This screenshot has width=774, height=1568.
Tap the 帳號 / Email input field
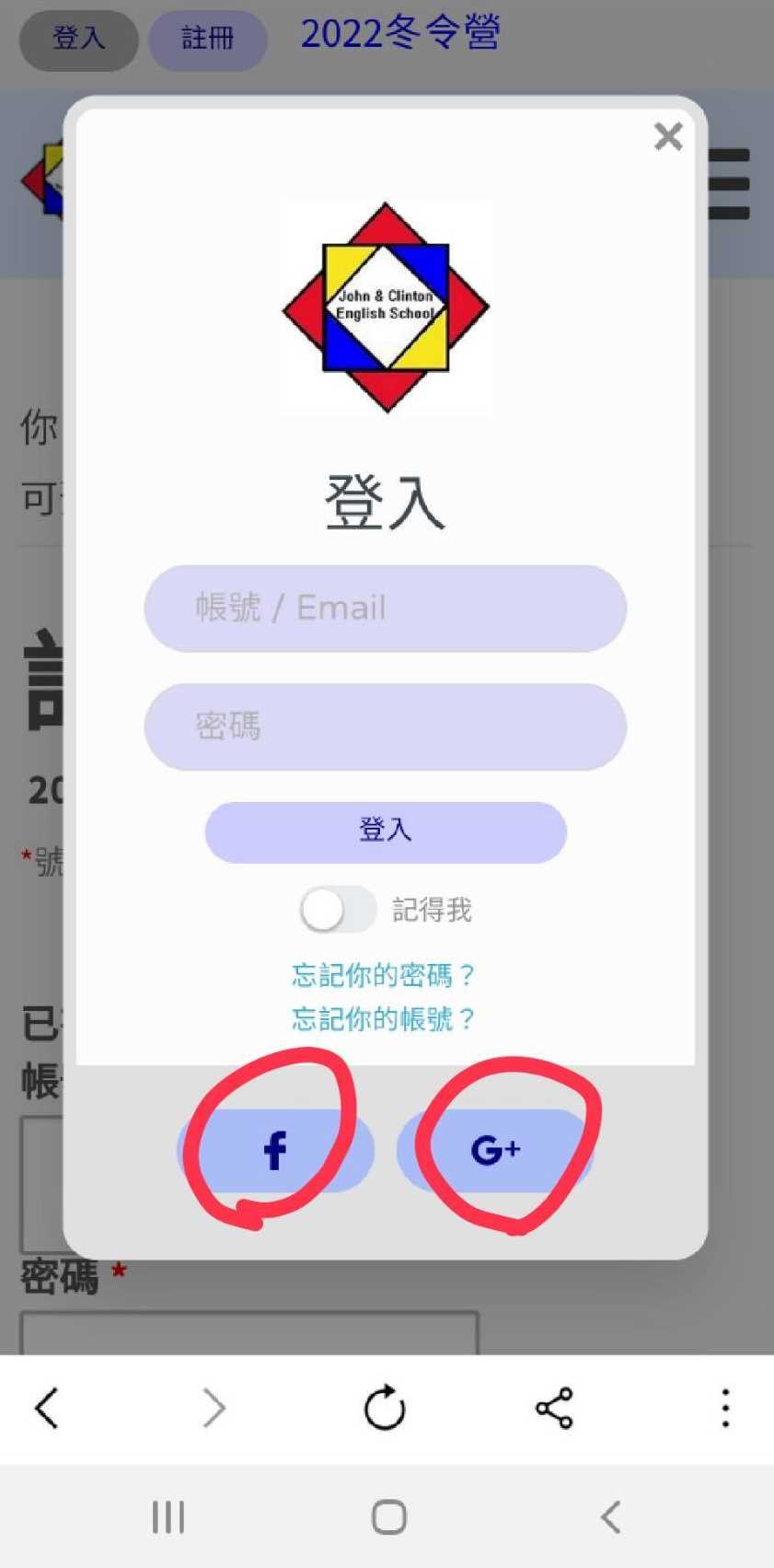tap(385, 609)
